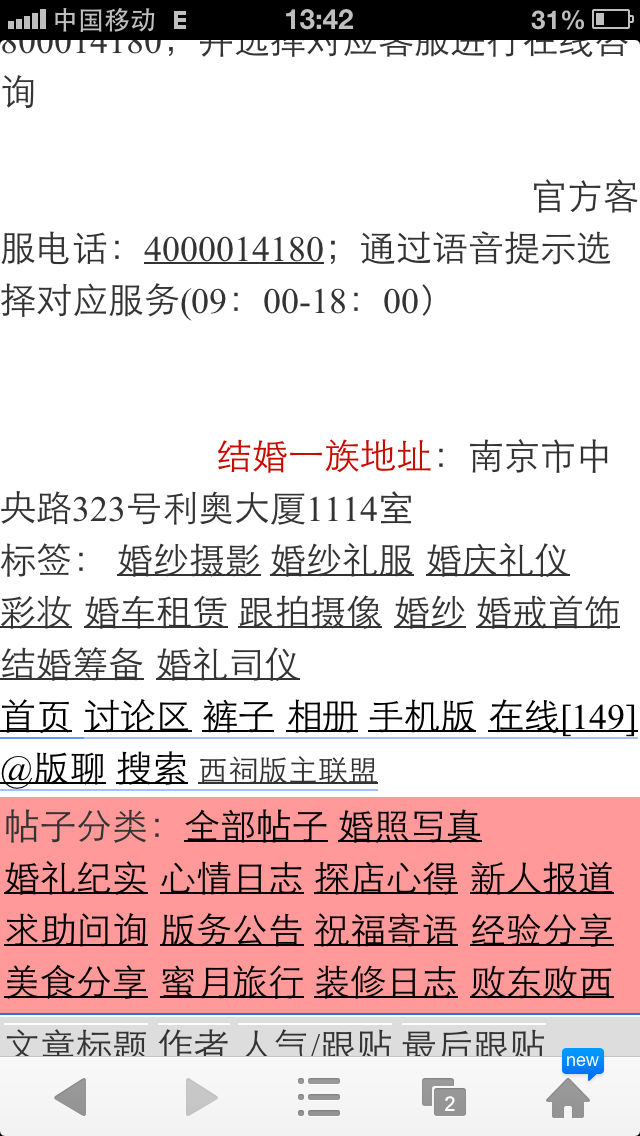The height and width of the screenshot is (1136, 640).
Task: Open the 西祠版主联盟 link
Action: pos(288,771)
